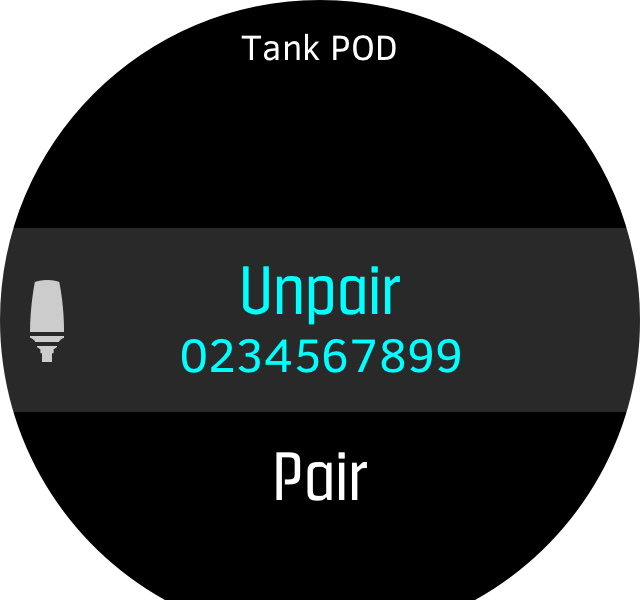
Task: Select Unpair for Tank POD 0234567899
Action: click(320, 318)
